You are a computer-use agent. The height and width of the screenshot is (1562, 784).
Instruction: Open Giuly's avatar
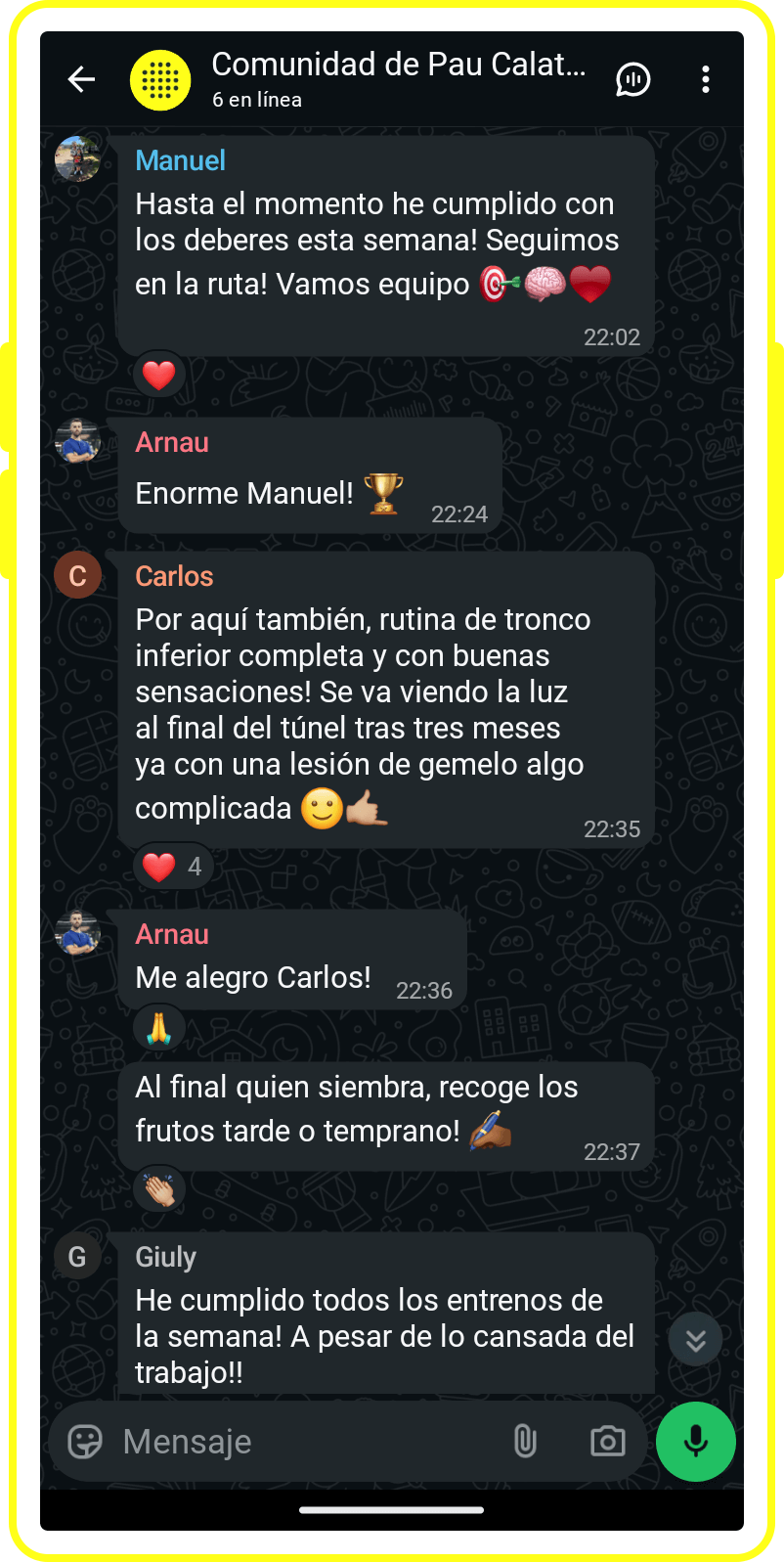tap(77, 1256)
